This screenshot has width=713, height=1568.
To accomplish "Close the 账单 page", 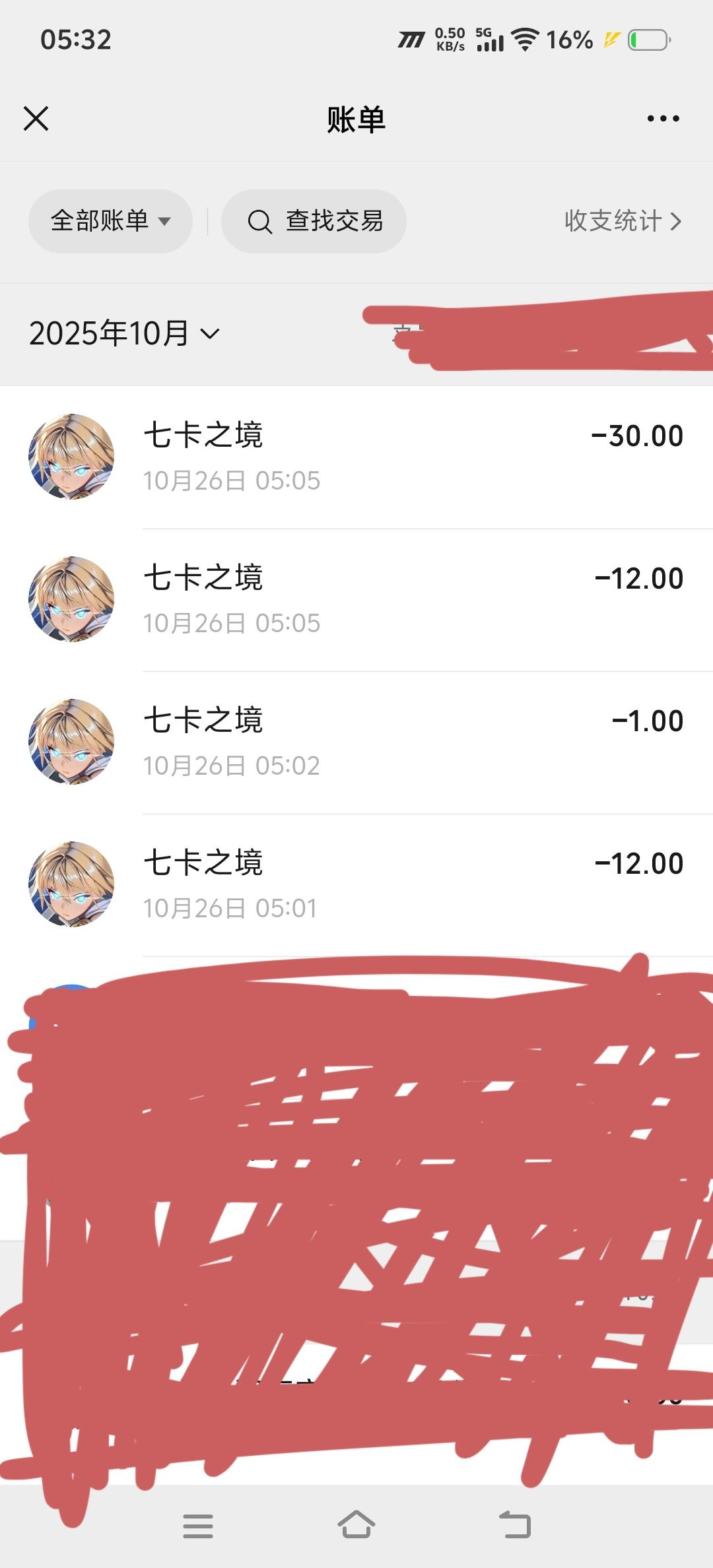I will coord(36,119).
